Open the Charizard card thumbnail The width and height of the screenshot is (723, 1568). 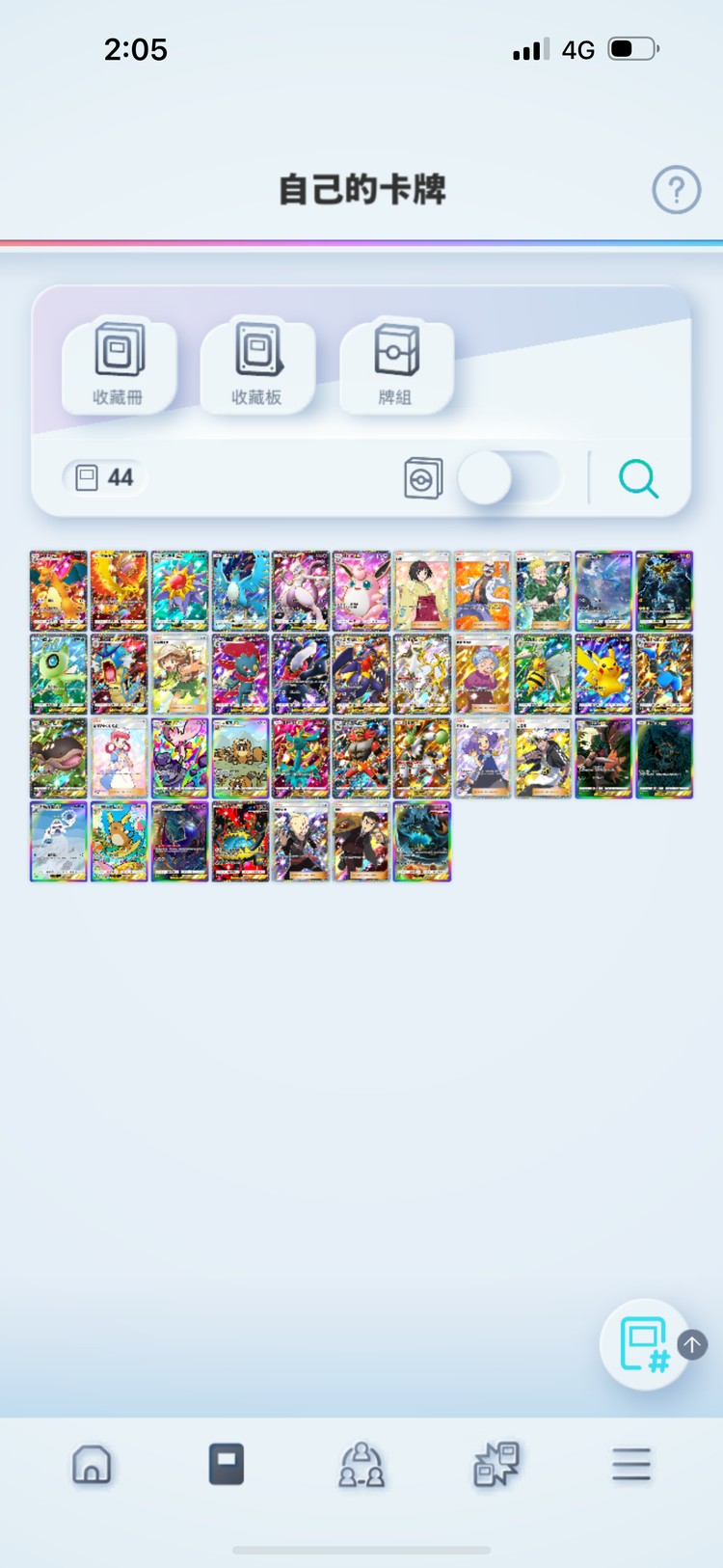pyautogui.click(x=59, y=591)
